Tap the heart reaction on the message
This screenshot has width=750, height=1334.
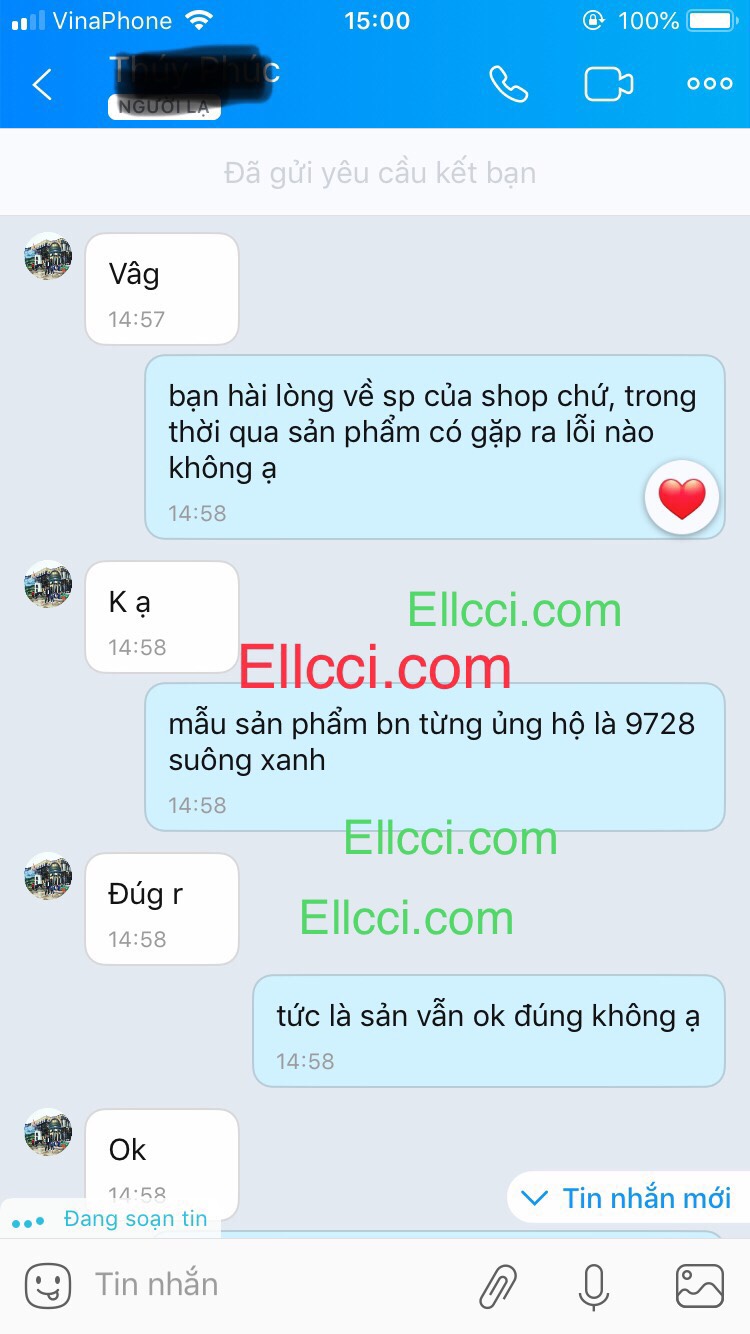tap(682, 498)
